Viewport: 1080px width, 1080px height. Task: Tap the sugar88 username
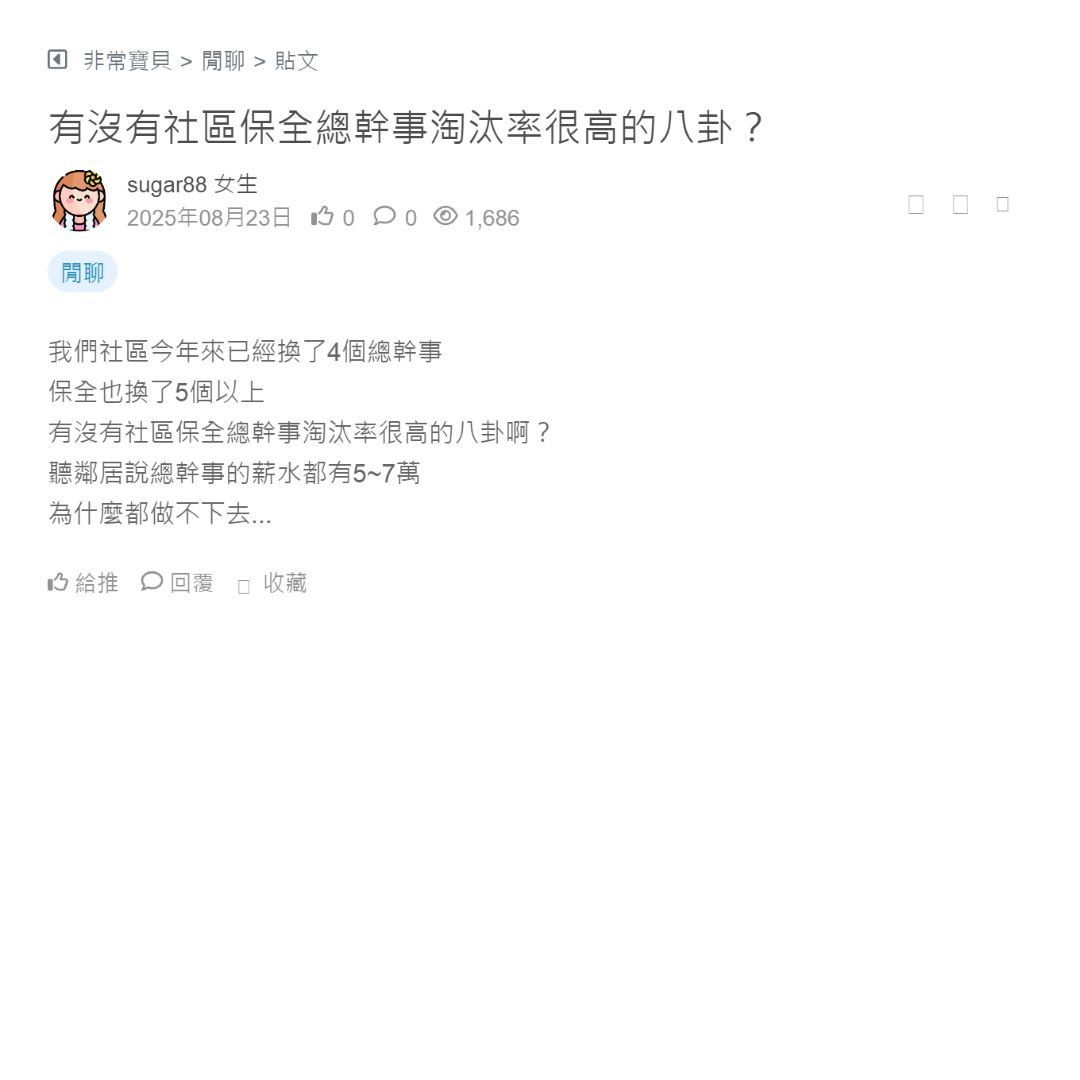(x=166, y=185)
